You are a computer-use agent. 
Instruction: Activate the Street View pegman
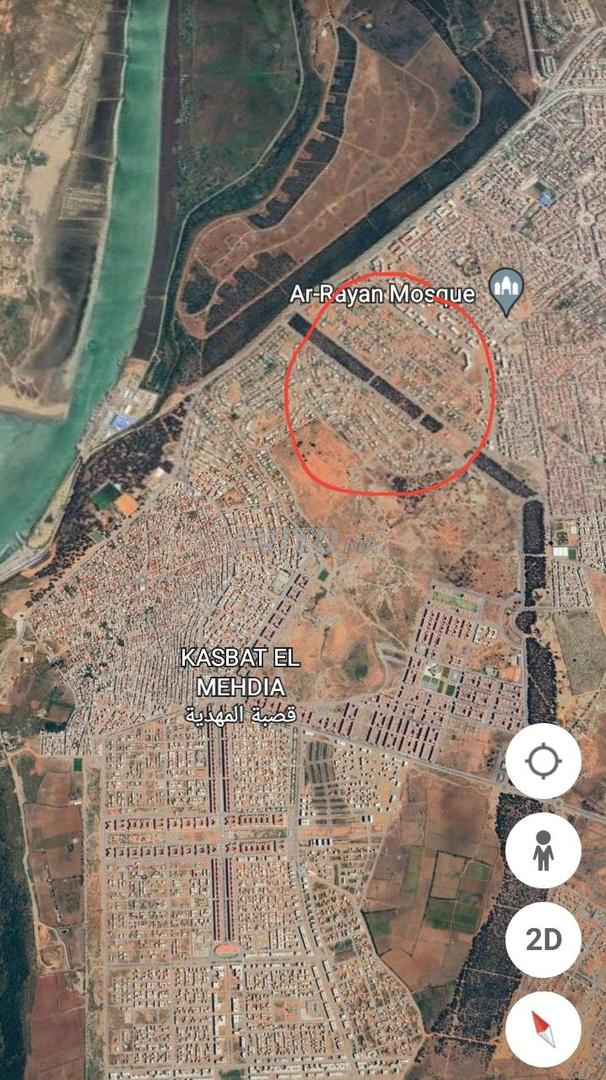[543, 851]
